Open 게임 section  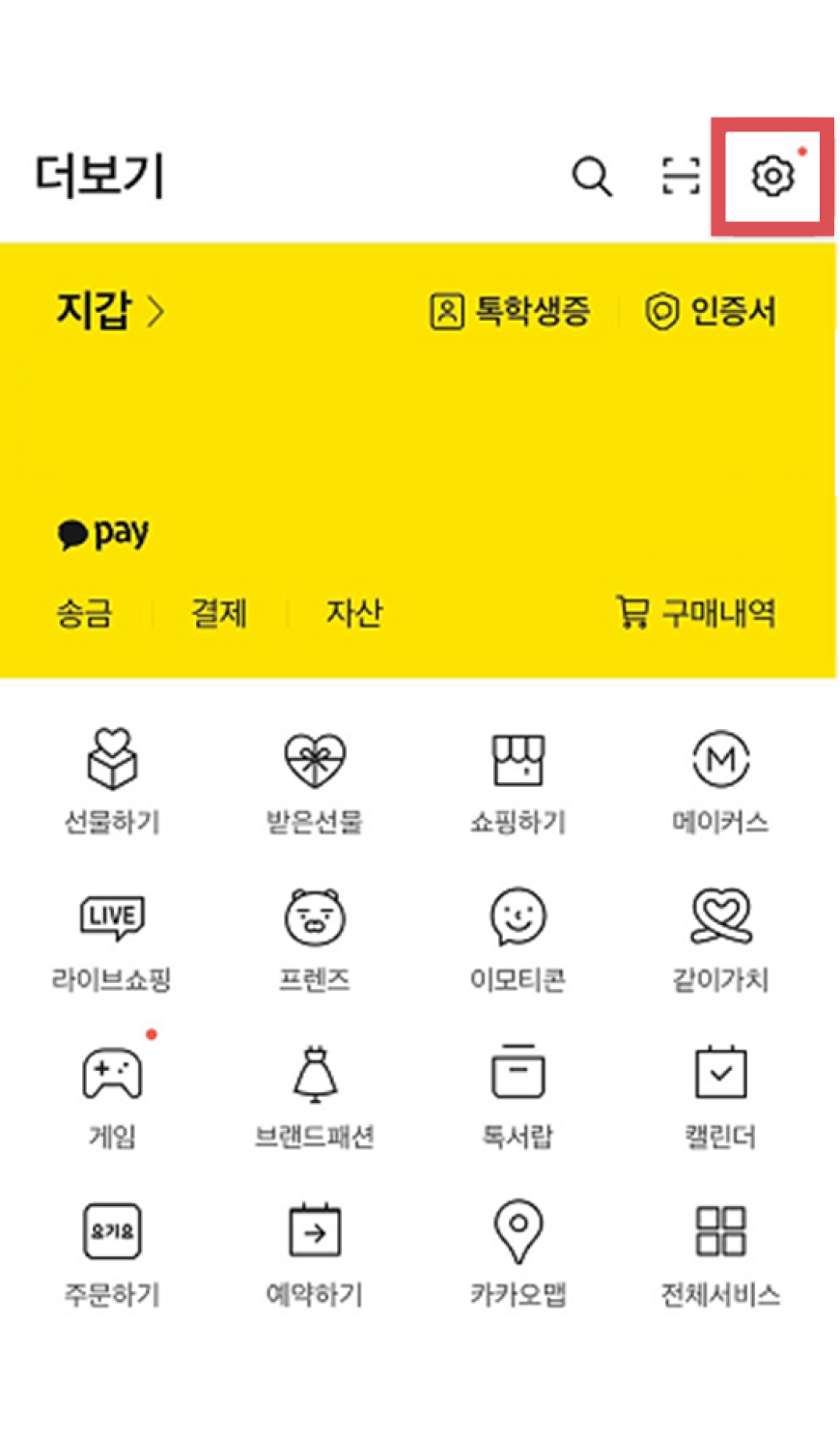coord(112,1096)
